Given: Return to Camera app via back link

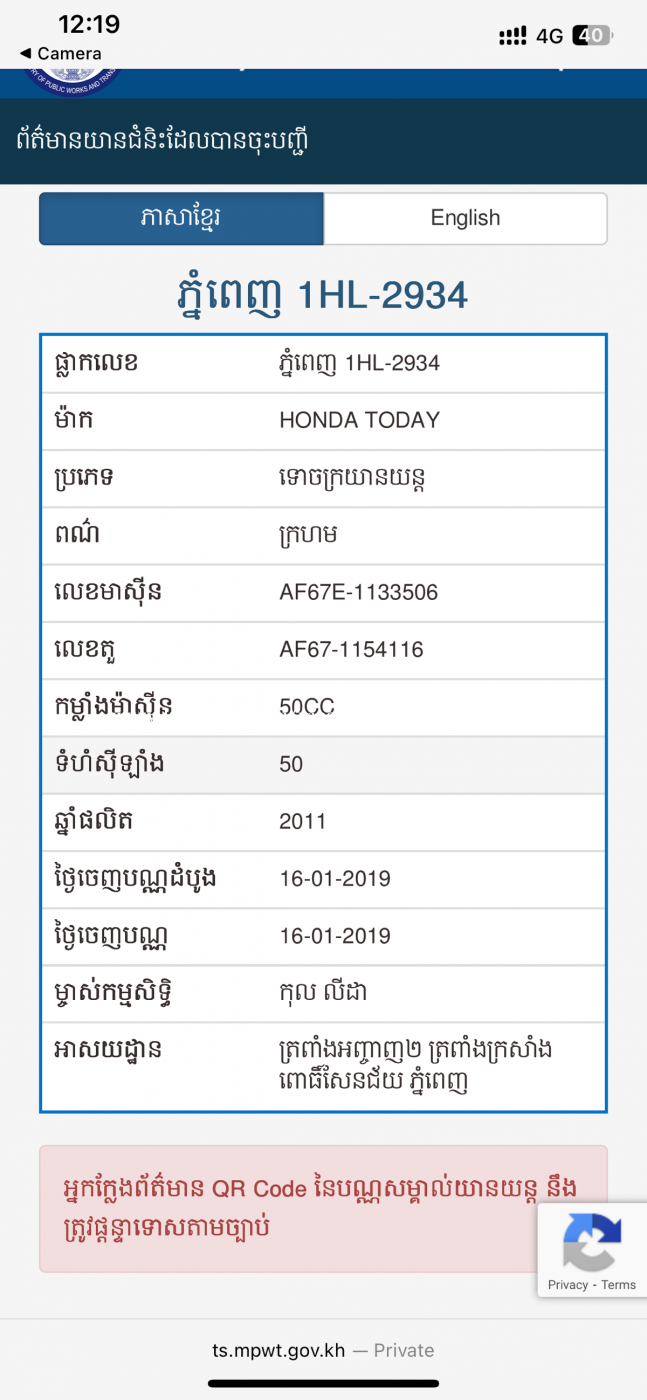Looking at the screenshot, I should coord(60,53).
